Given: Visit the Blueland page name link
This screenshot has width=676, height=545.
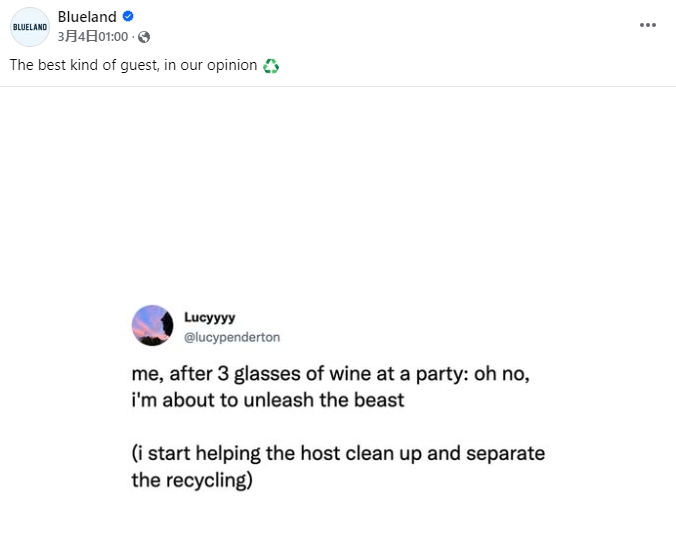Looking at the screenshot, I should [87, 17].
